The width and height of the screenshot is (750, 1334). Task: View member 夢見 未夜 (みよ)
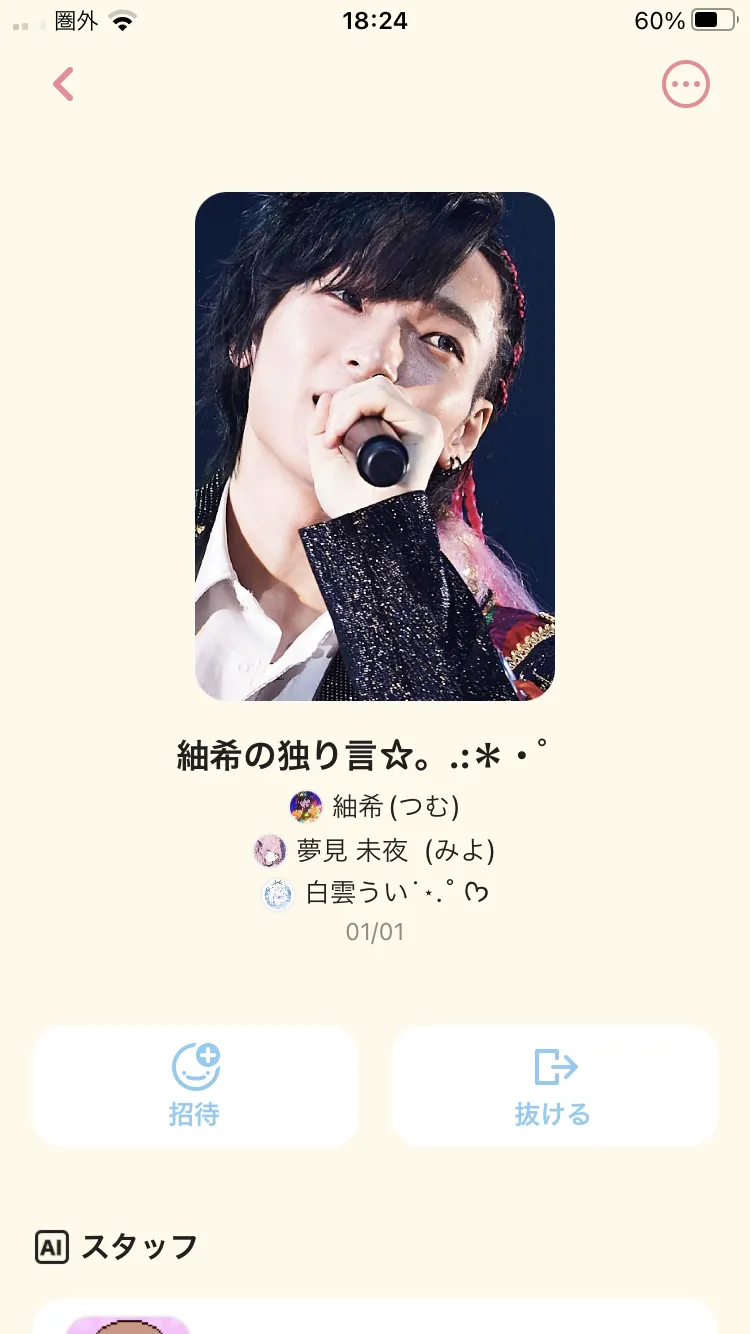[375, 850]
